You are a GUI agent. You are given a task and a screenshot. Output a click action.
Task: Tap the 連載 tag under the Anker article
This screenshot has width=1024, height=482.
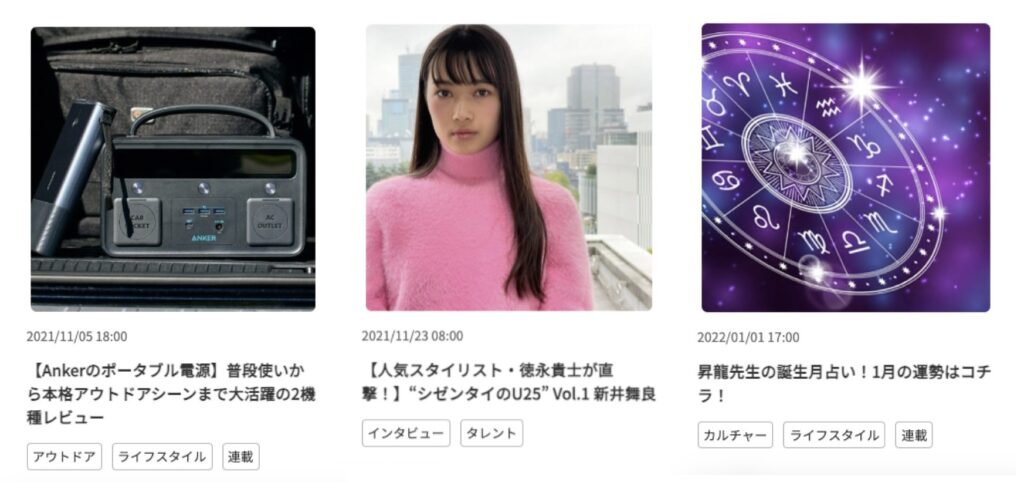[240, 457]
